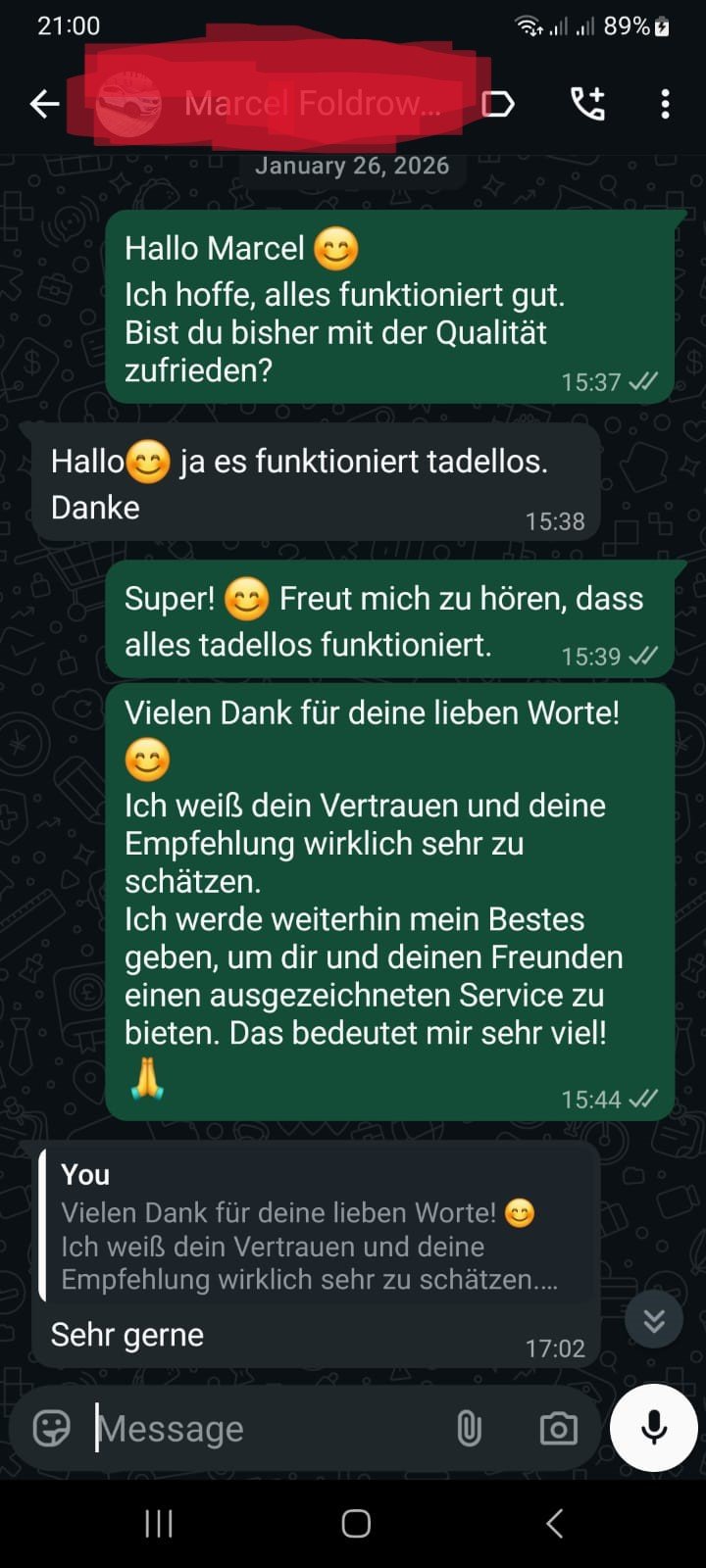706x1568 pixels.
Task: Open the emoji and sticker picker
Action: (x=52, y=1428)
